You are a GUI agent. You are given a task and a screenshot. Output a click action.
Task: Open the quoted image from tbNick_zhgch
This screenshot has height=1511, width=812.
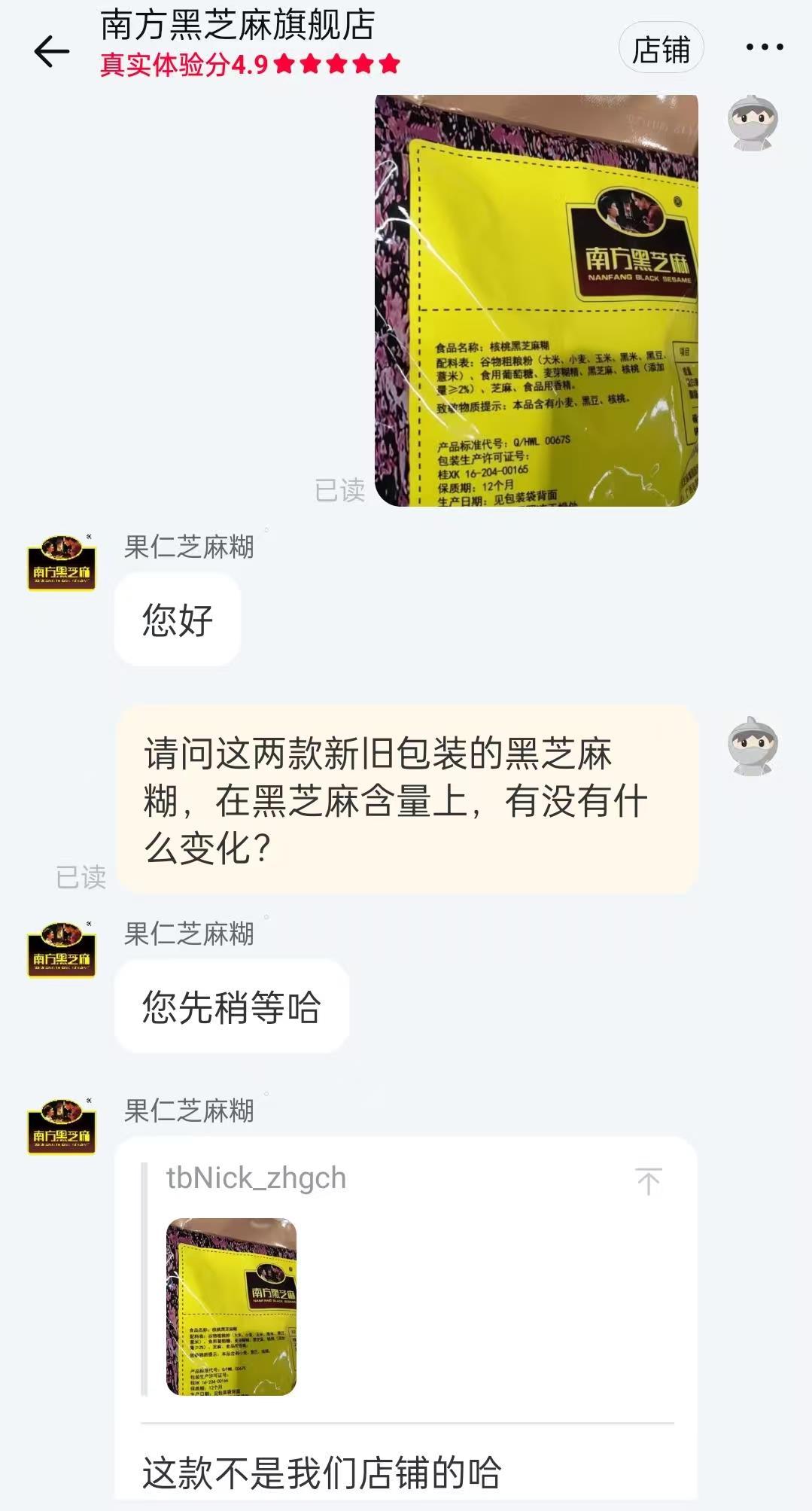[x=231, y=1306]
